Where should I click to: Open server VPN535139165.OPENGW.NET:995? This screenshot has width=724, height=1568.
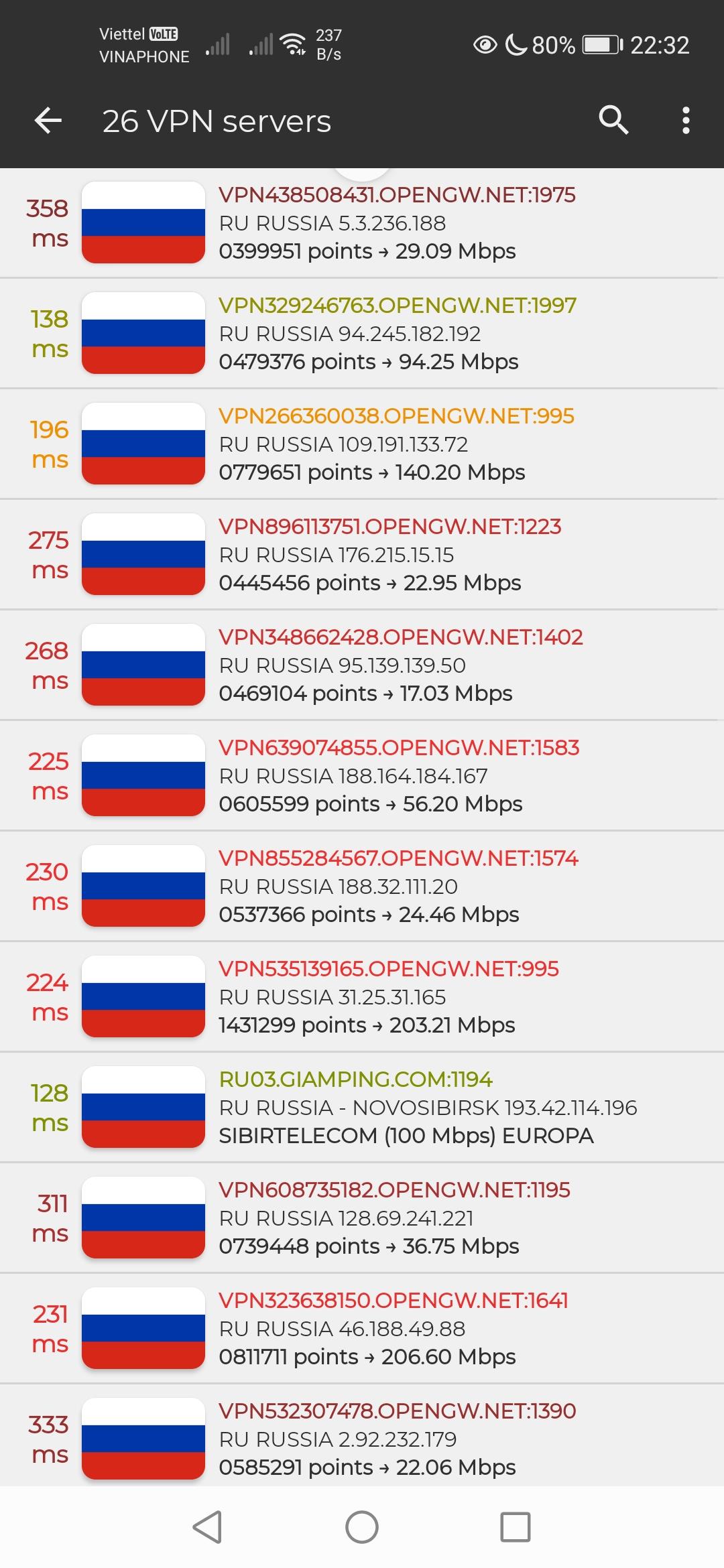(x=362, y=996)
